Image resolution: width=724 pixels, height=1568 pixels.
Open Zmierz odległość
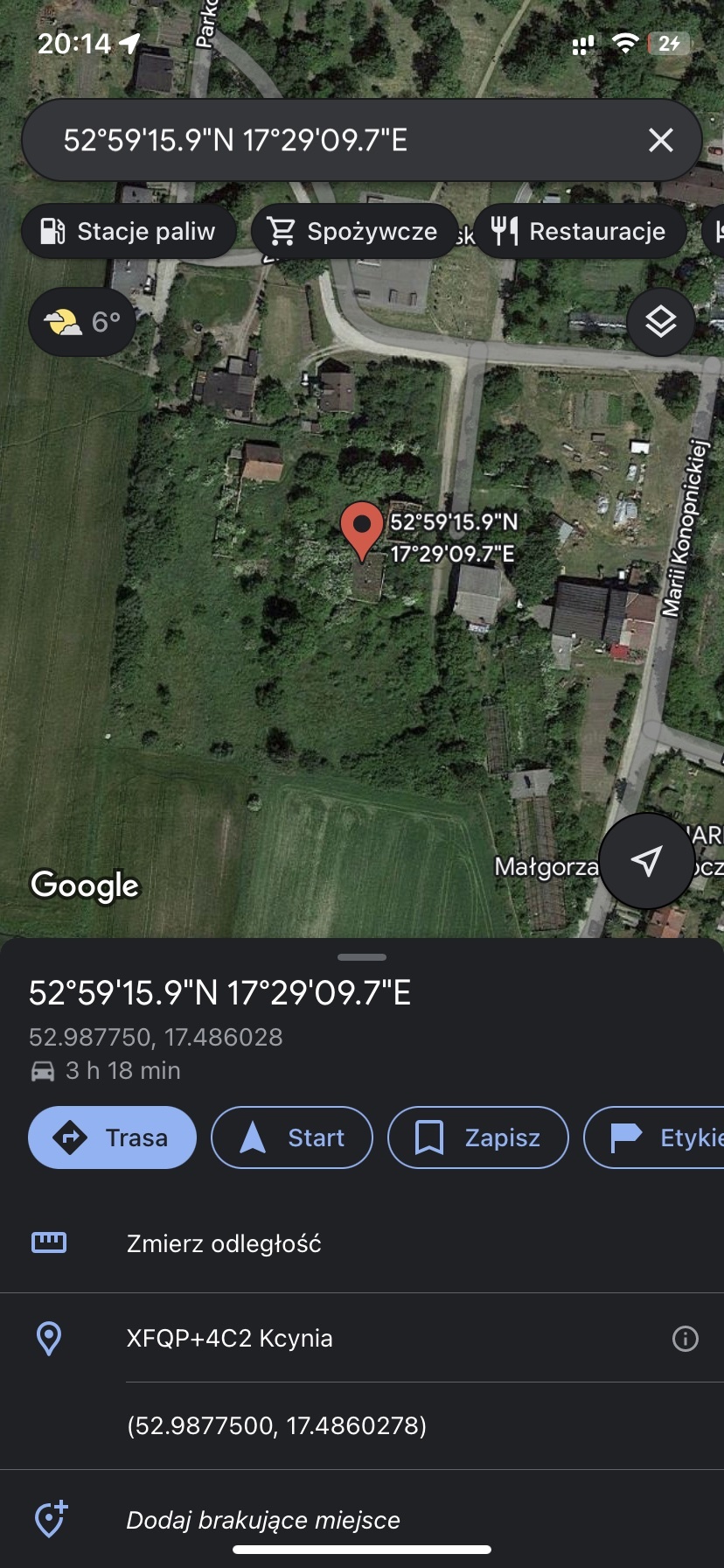224,1243
